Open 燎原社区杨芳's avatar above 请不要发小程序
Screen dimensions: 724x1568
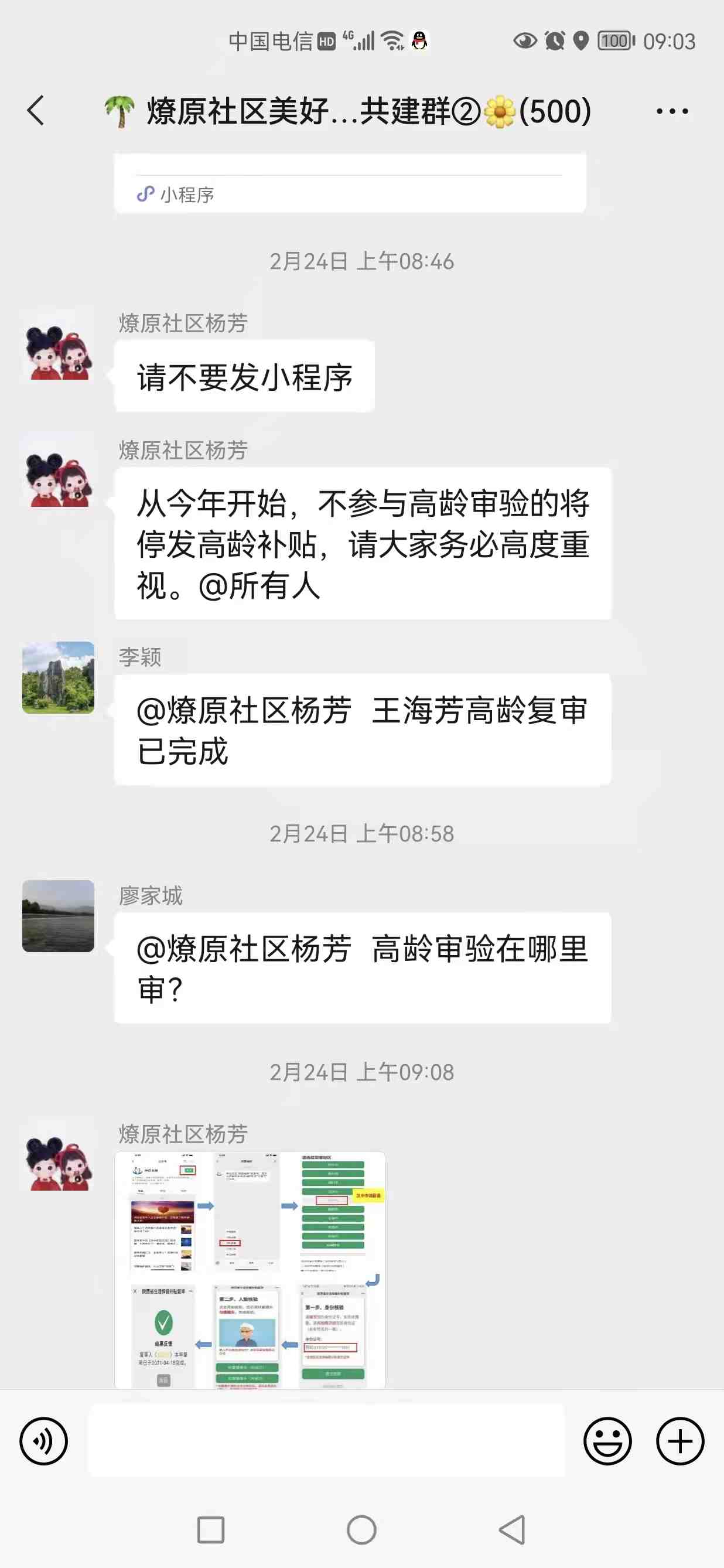click(x=59, y=345)
